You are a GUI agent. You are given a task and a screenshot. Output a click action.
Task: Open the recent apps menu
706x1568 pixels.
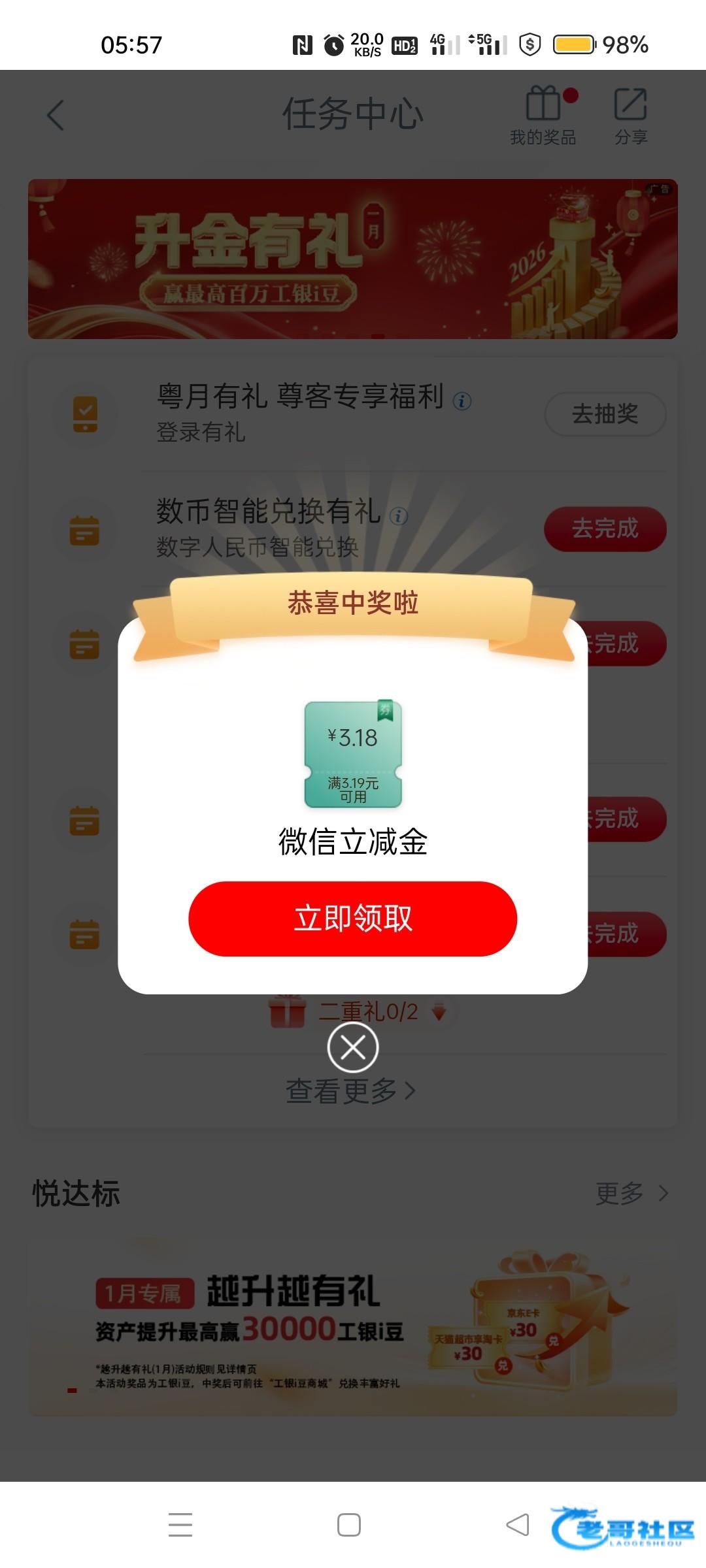point(180,1525)
